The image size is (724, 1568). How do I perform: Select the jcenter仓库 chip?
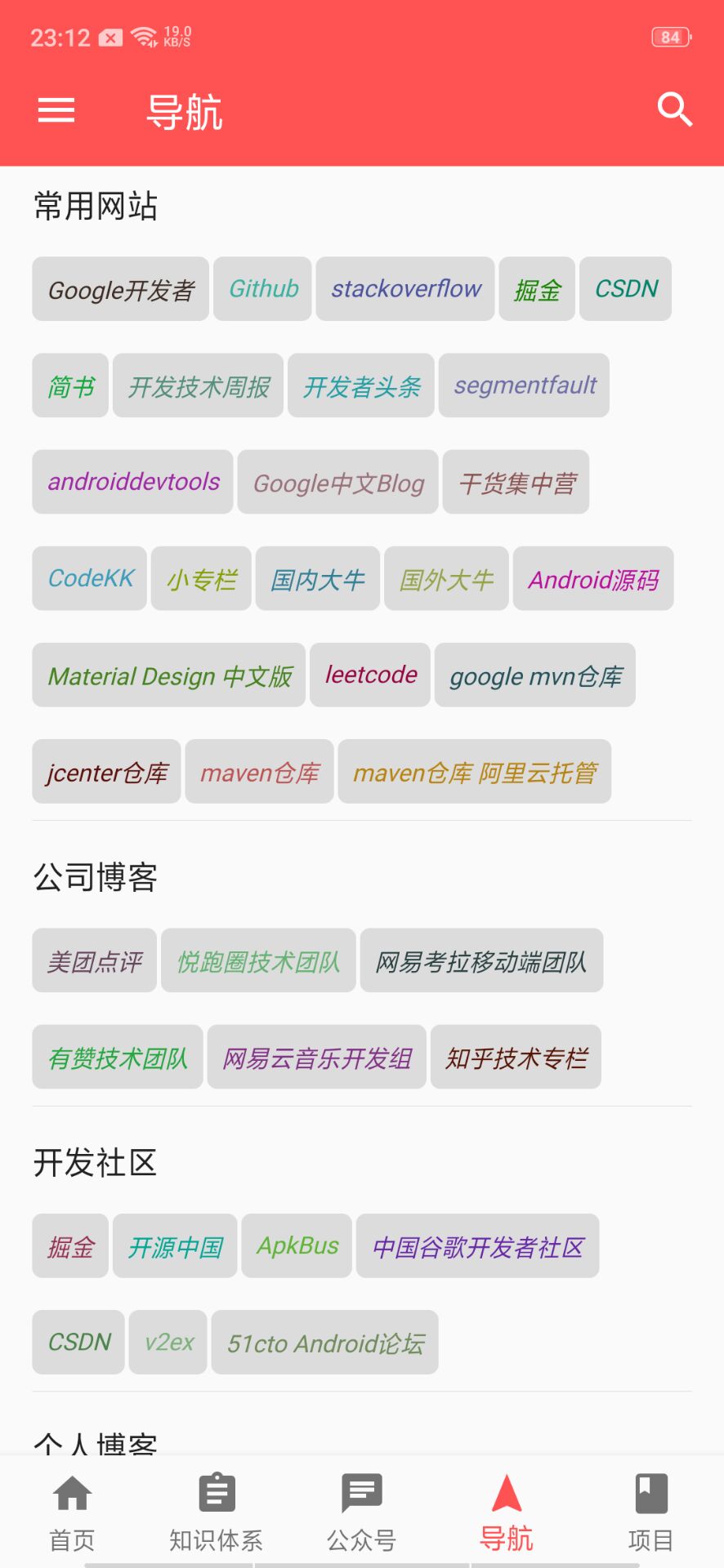[x=106, y=771]
